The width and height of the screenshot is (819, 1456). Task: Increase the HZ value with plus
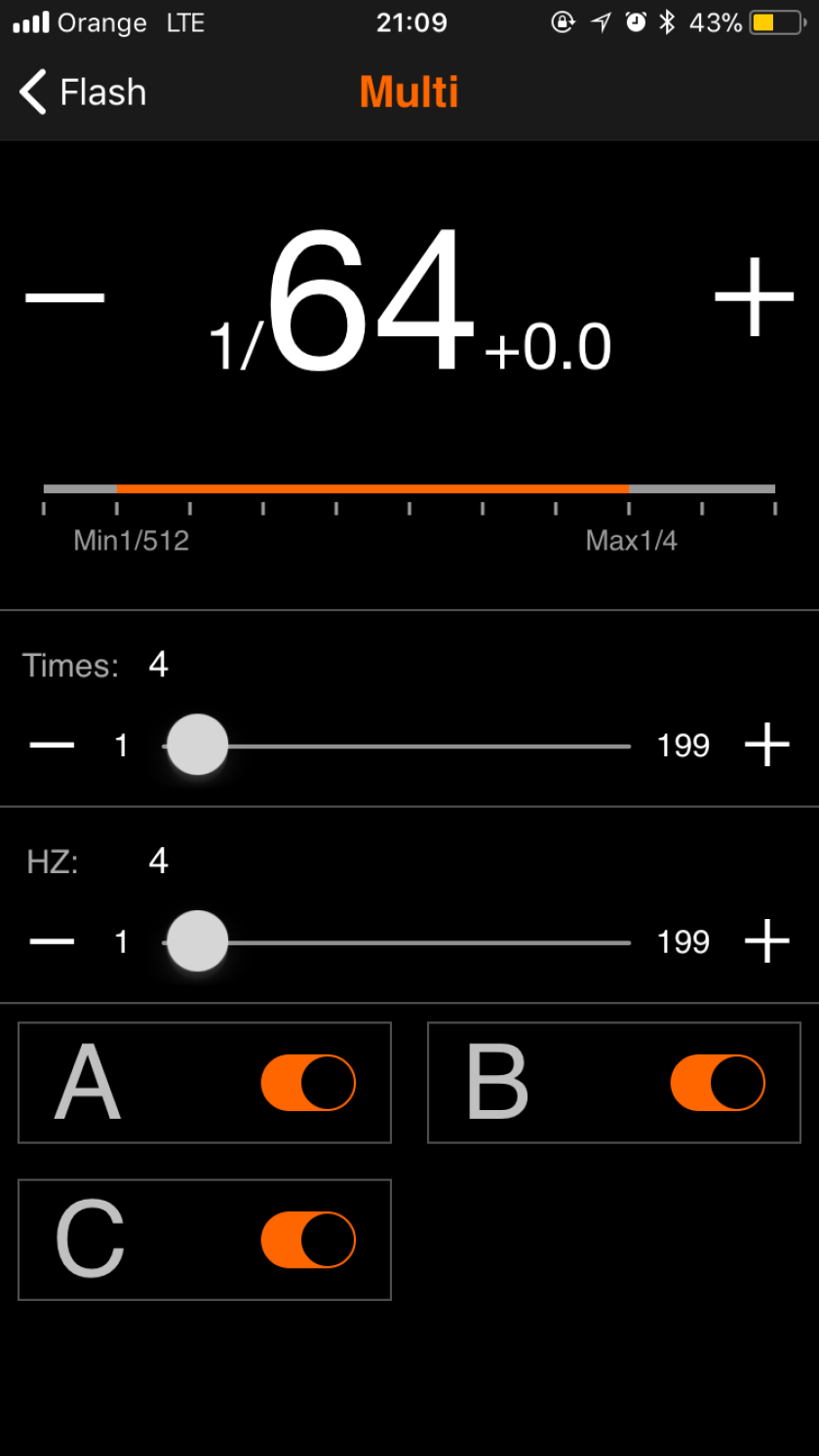[767, 941]
